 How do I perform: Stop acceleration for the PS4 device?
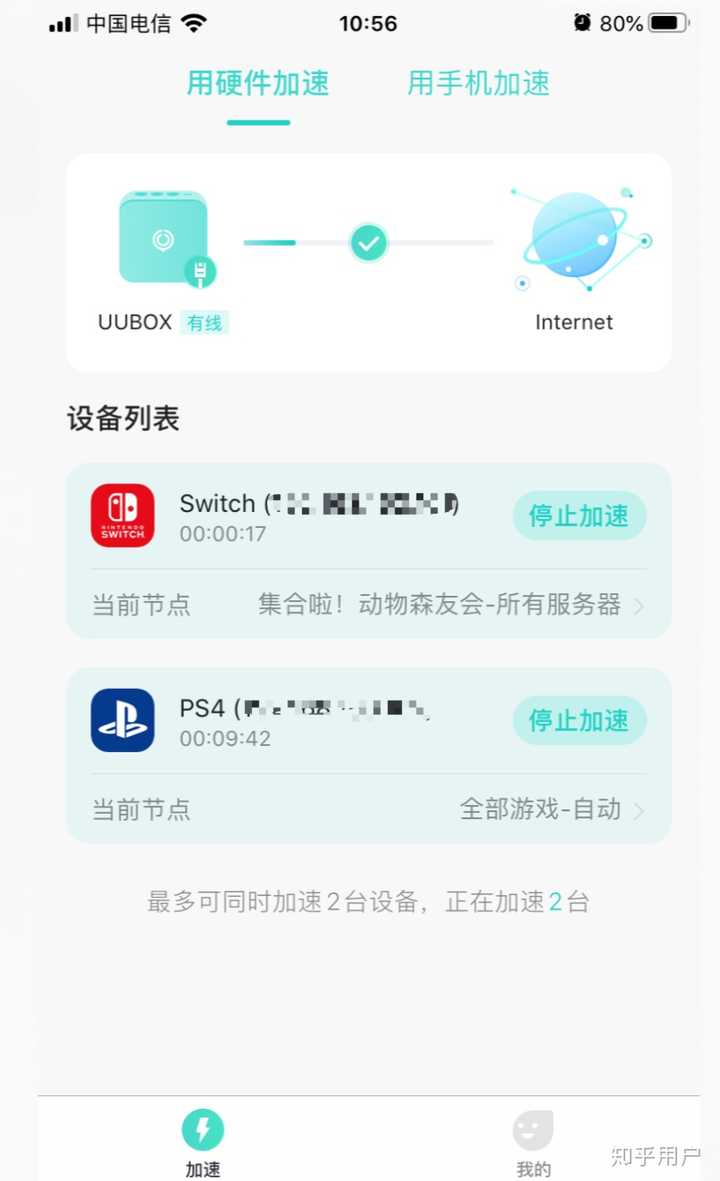[x=578, y=719]
